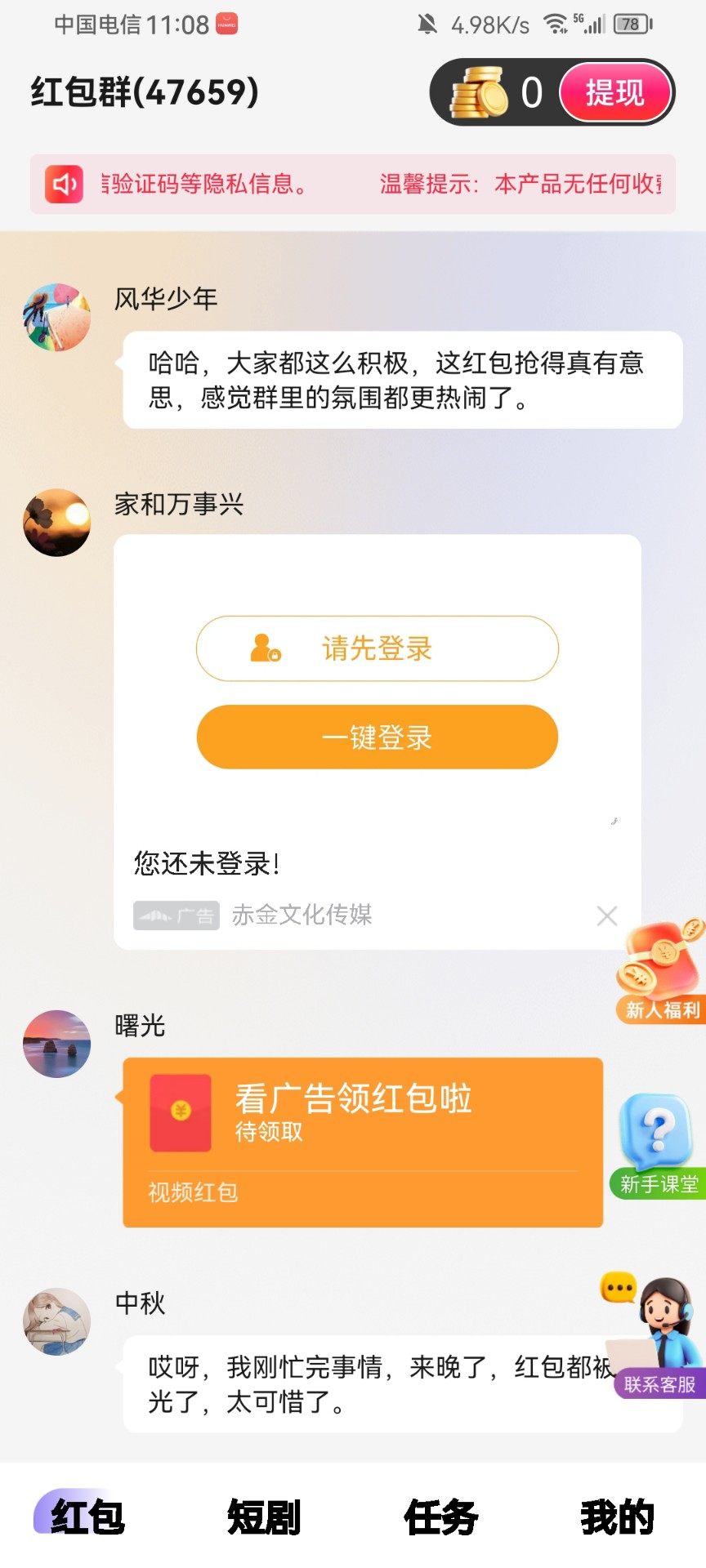Select the 红包 tab
Image resolution: width=706 pixels, height=1568 pixels.
pos(87,1518)
